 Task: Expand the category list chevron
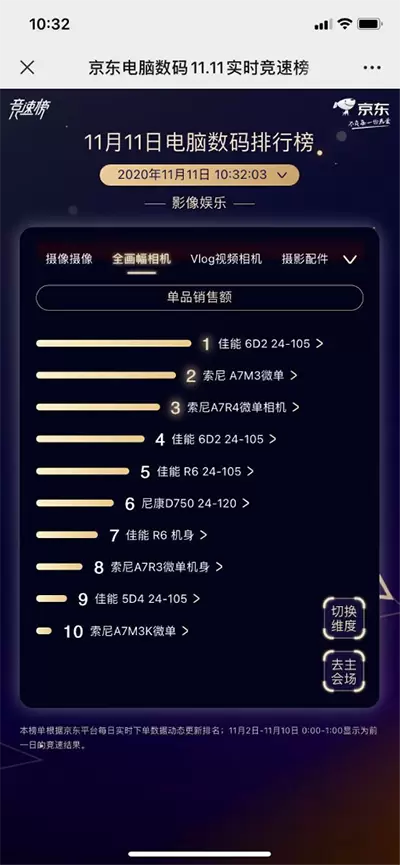(350, 259)
